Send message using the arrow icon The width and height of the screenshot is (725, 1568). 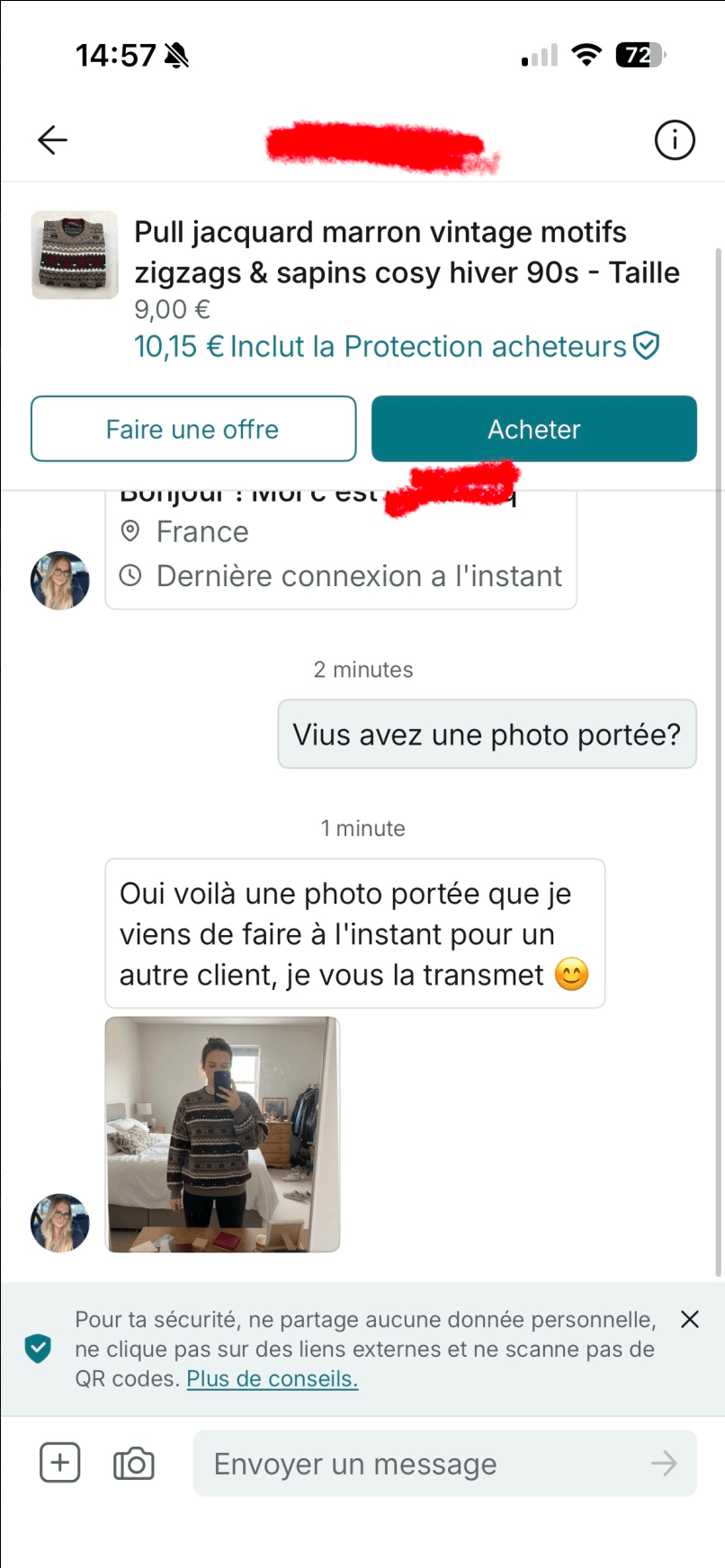664,1463
